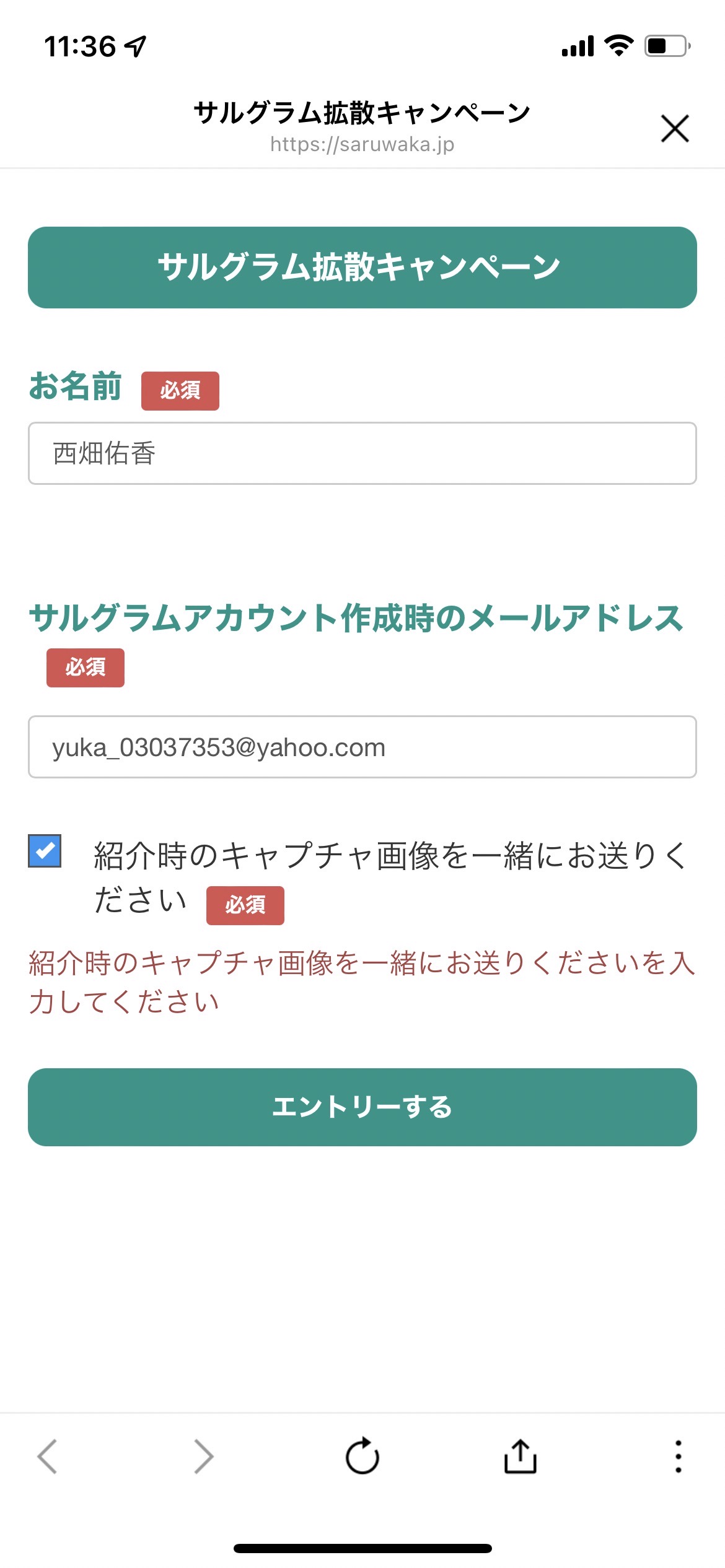Submit with the エントリーする button
The height and width of the screenshot is (1568, 725).
pos(362,1107)
